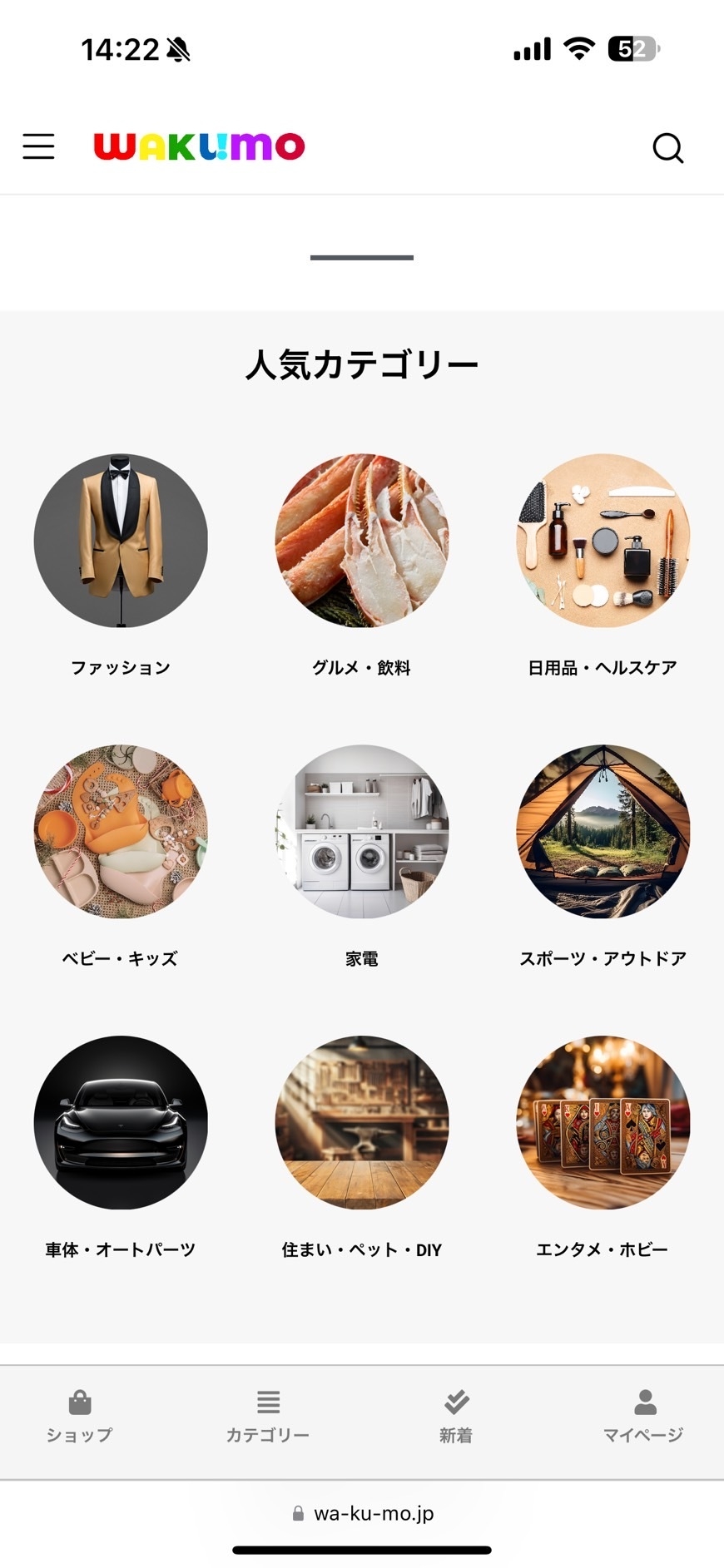Go to the 新着 new arrivals tab

[x=456, y=1417]
